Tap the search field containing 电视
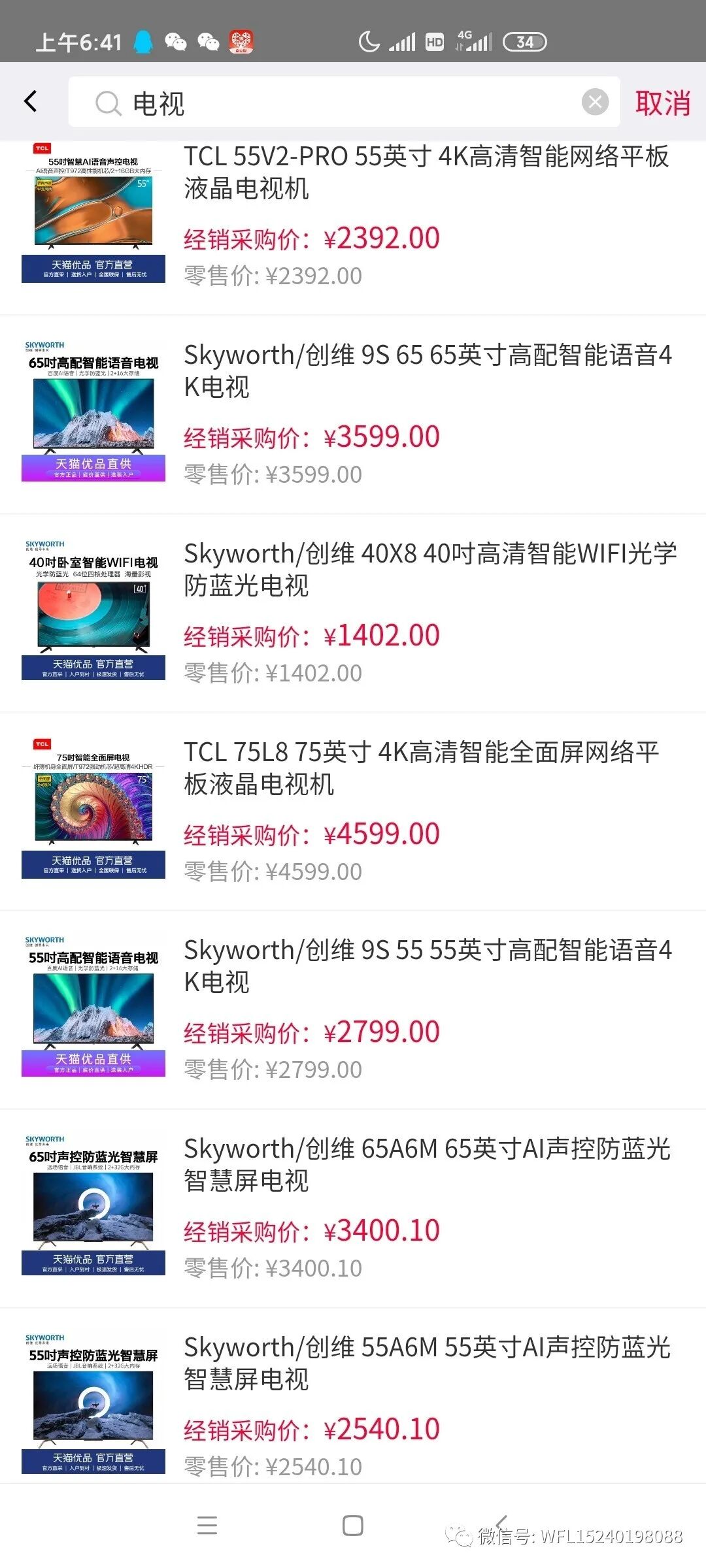Viewport: 706px width, 1568px height. tap(340, 103)
